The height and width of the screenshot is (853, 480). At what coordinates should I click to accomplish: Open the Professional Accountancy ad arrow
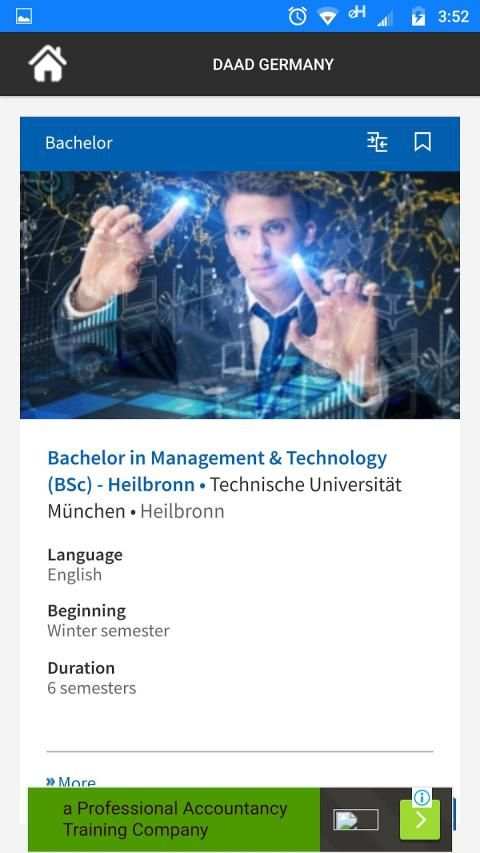pyautogui.click(x=420, y=819)
